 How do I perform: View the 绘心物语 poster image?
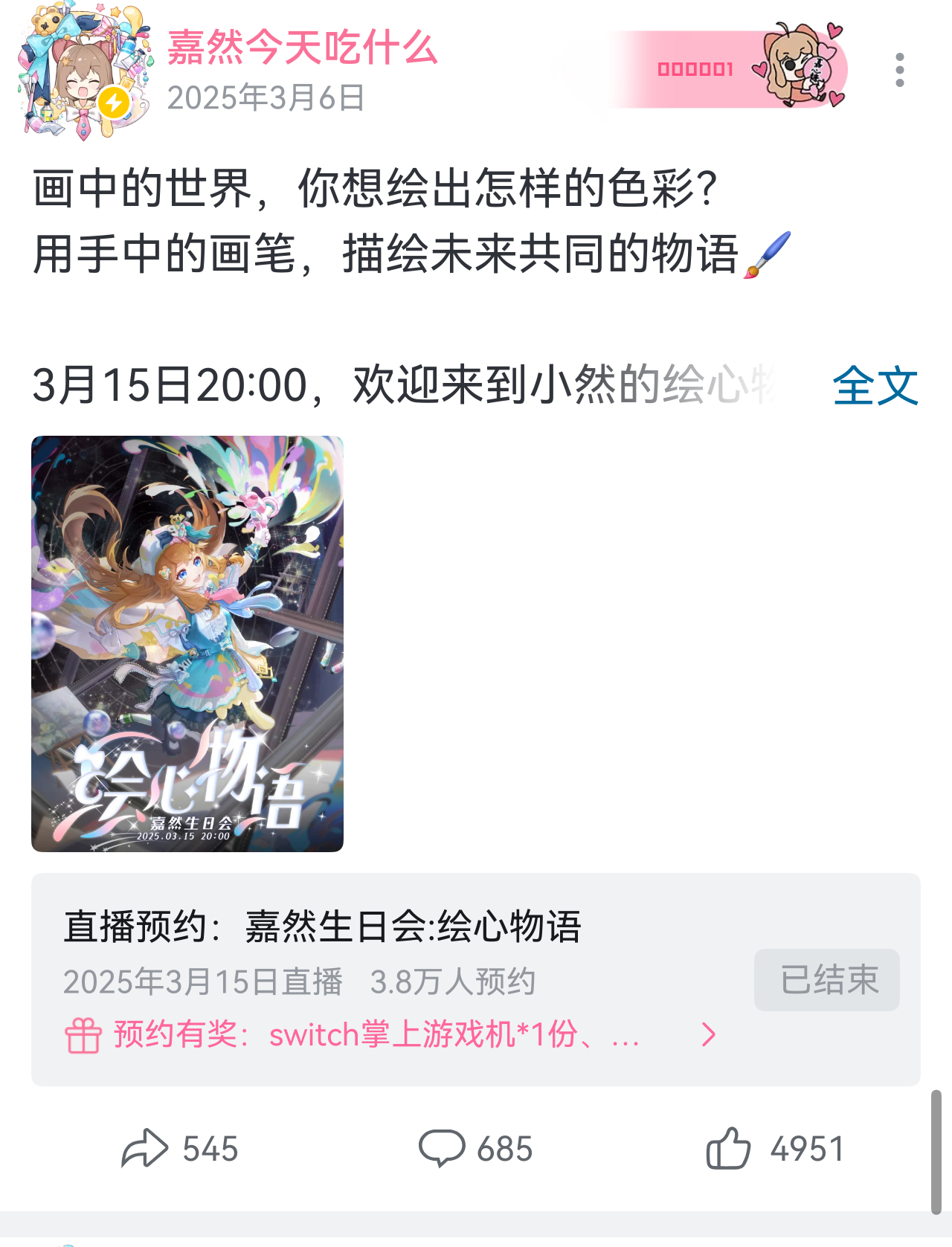pos(187,643)
